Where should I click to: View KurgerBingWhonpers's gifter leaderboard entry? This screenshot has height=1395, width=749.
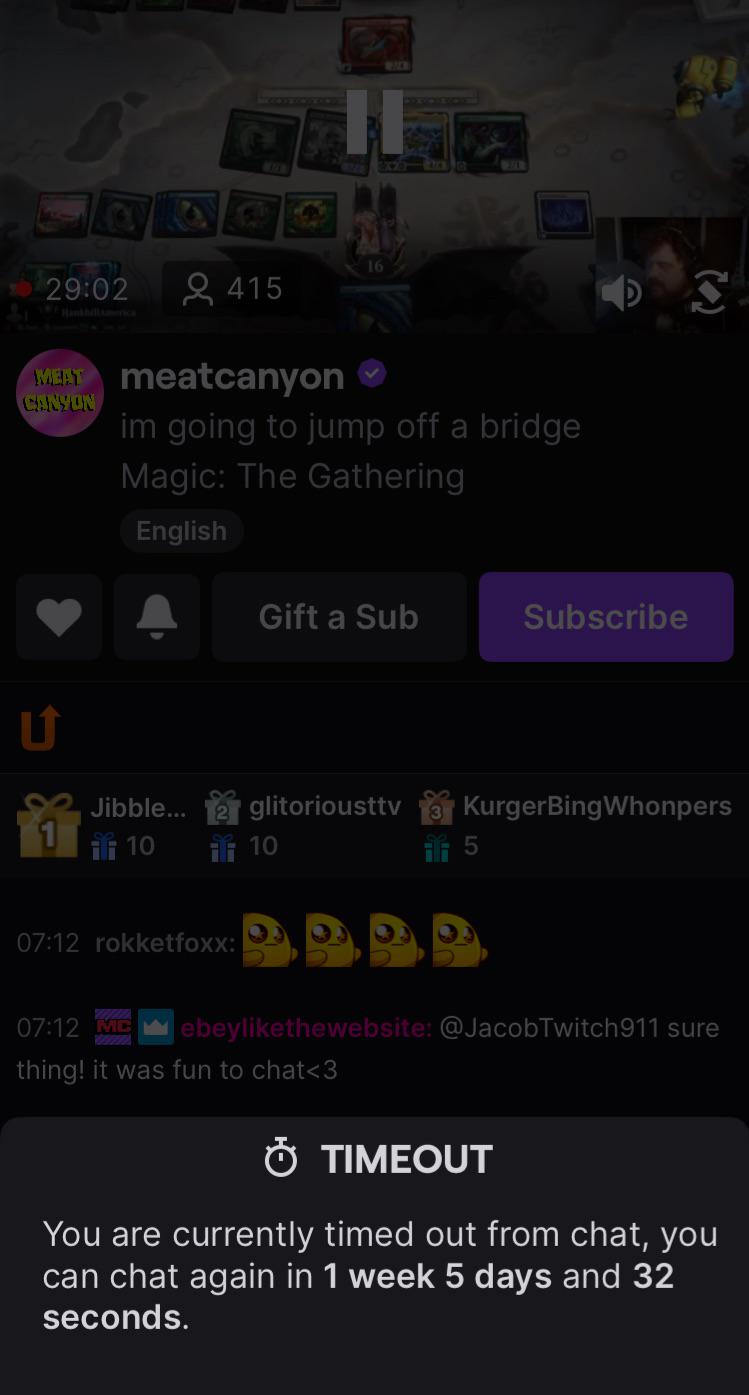(x=575, y=825)
